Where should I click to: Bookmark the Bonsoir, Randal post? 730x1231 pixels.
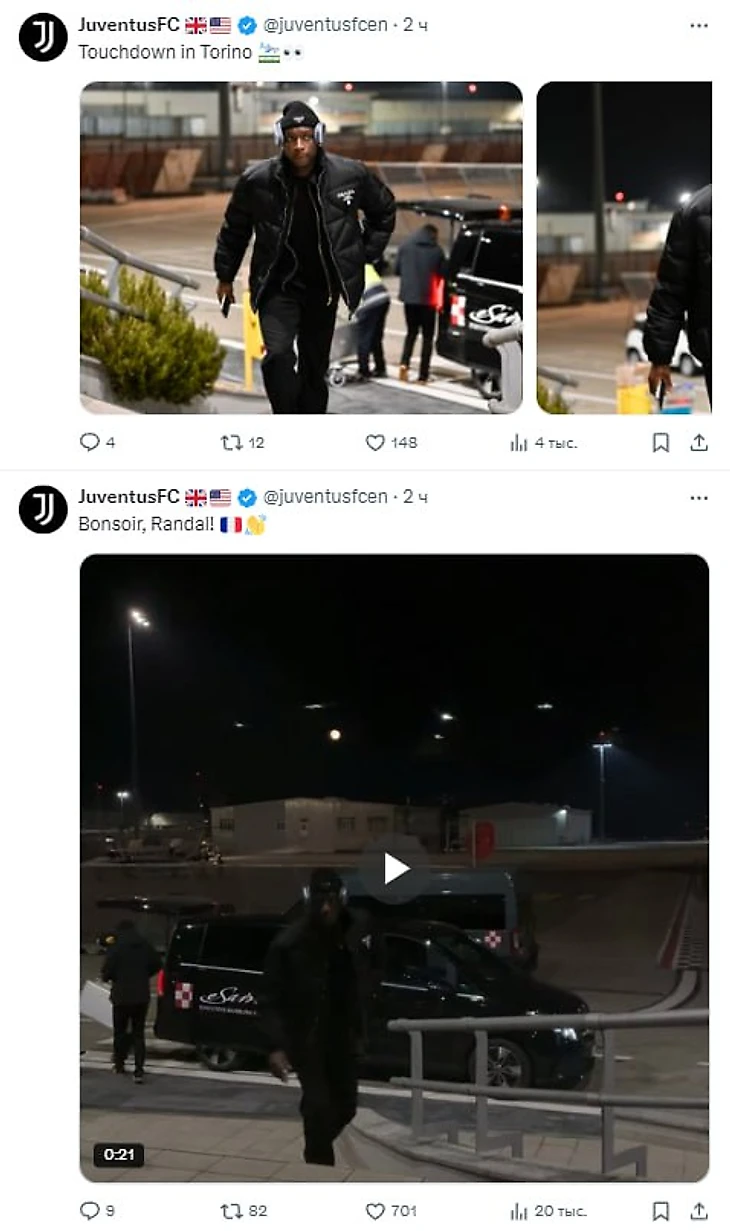click(661, 1211)
